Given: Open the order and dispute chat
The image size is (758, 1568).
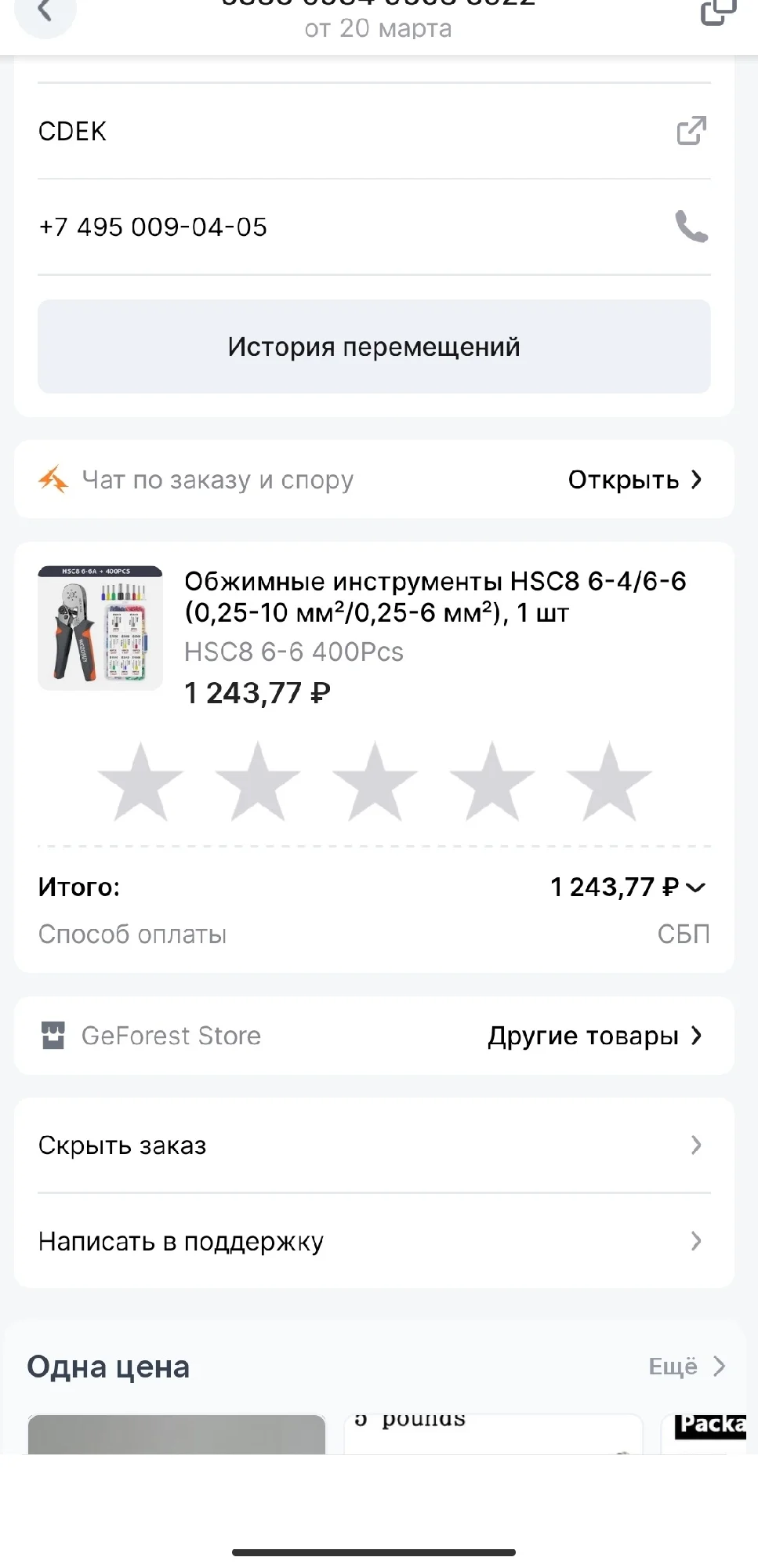Looking at the screenshot, I should point(634,480).
